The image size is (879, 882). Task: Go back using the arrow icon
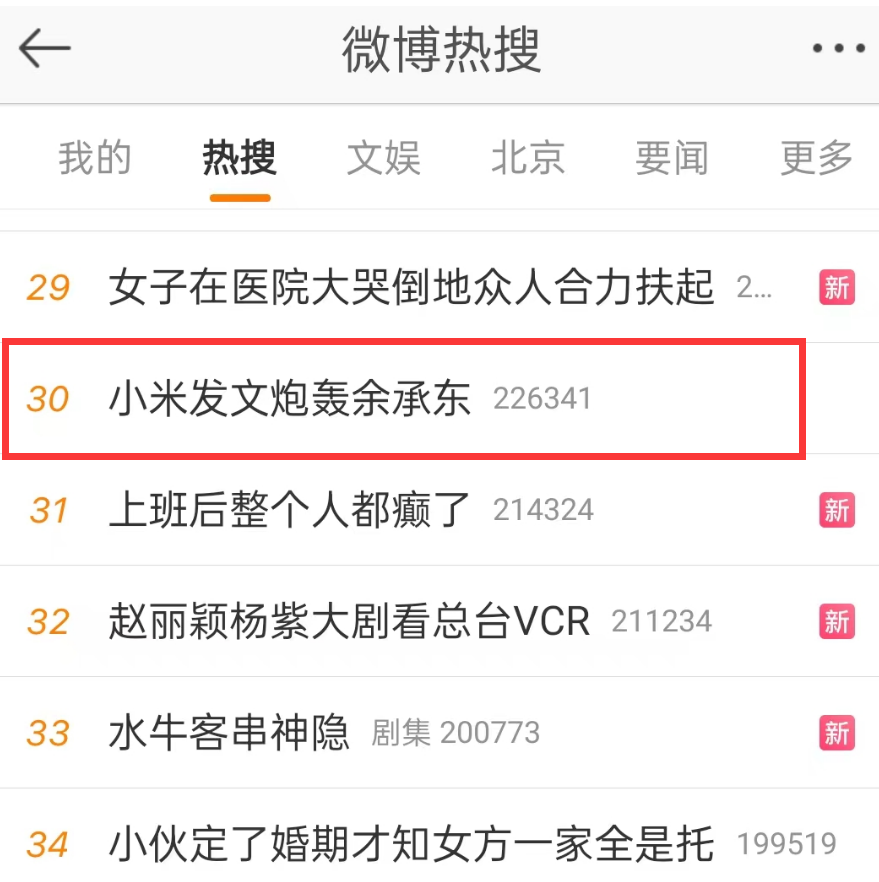44,48
